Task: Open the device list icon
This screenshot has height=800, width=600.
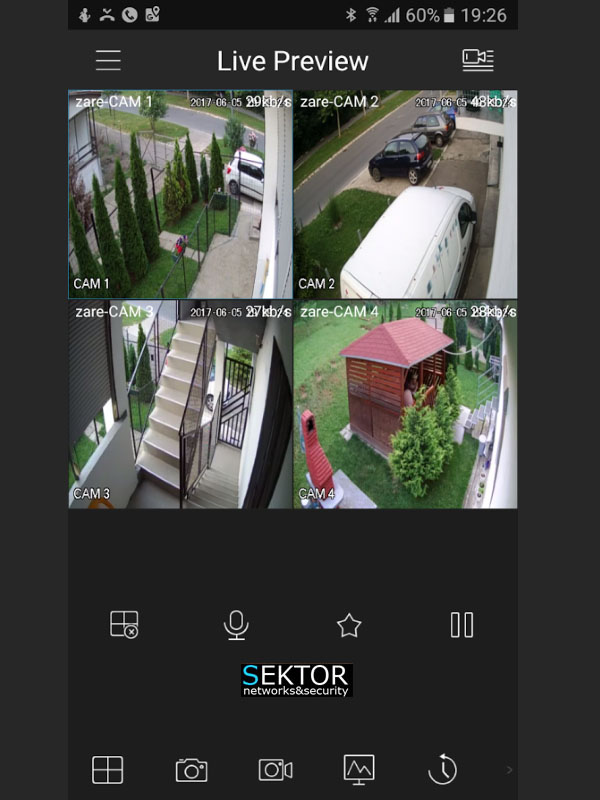Action: pos(478,60)
